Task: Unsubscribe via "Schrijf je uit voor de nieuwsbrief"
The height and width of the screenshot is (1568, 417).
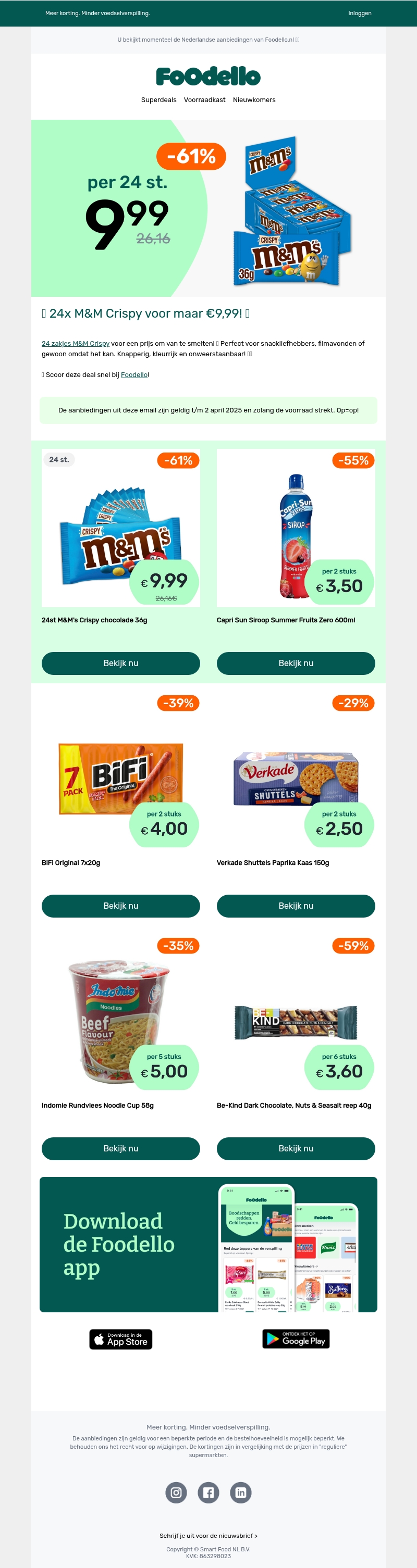Action: tap(208, 1536)
